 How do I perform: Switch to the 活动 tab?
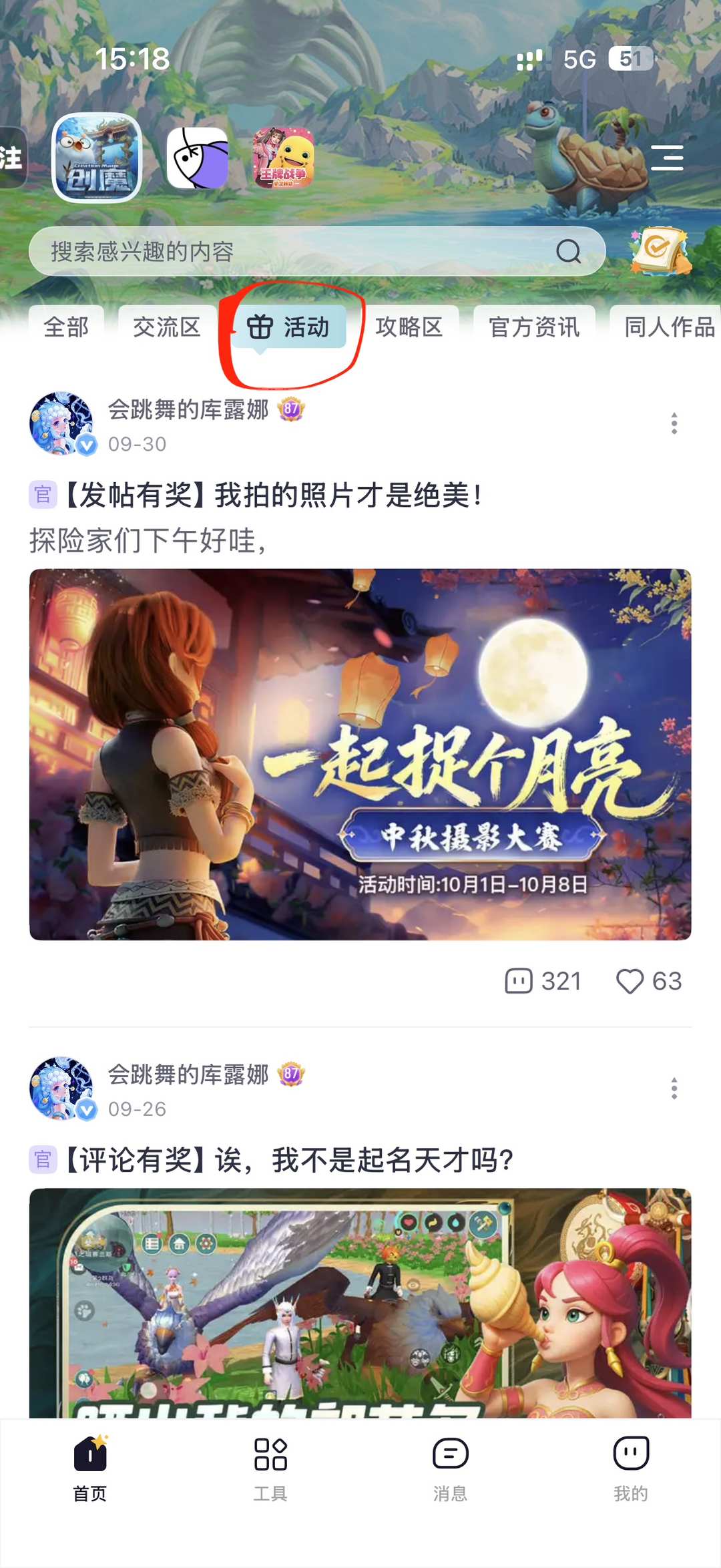(x=288, y=327)
